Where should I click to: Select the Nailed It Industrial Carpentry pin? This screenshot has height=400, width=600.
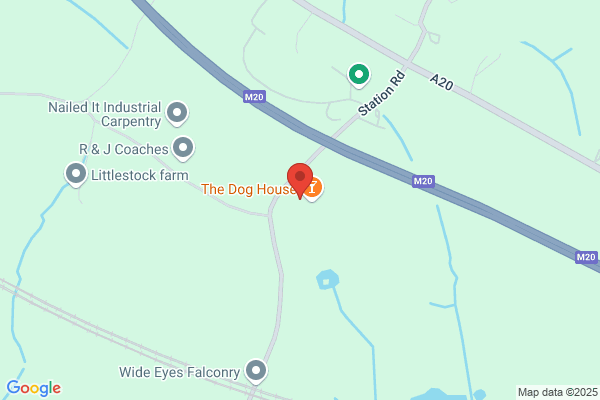tap(177, 113)
